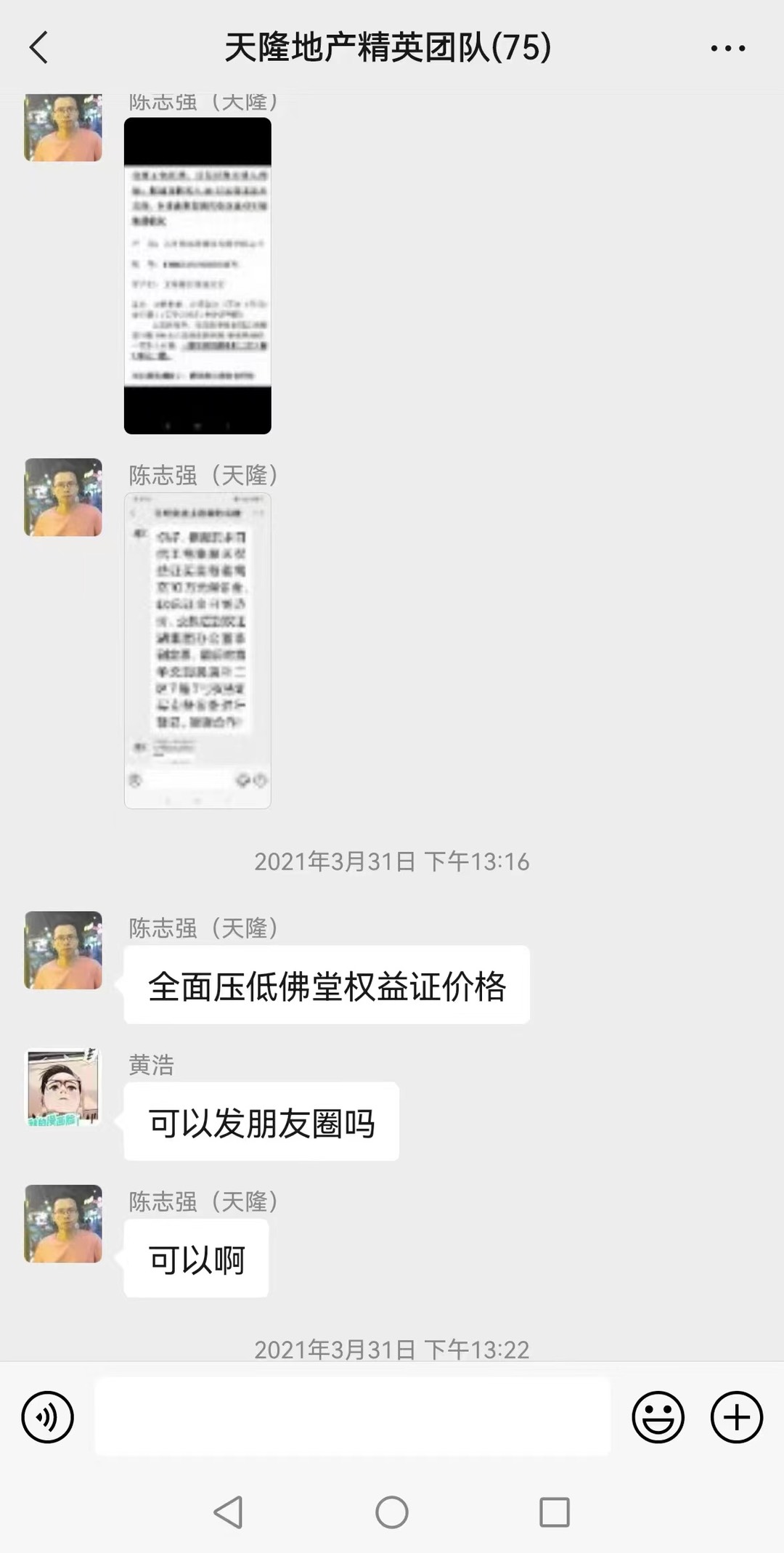Switch to voice message input

48,1416
